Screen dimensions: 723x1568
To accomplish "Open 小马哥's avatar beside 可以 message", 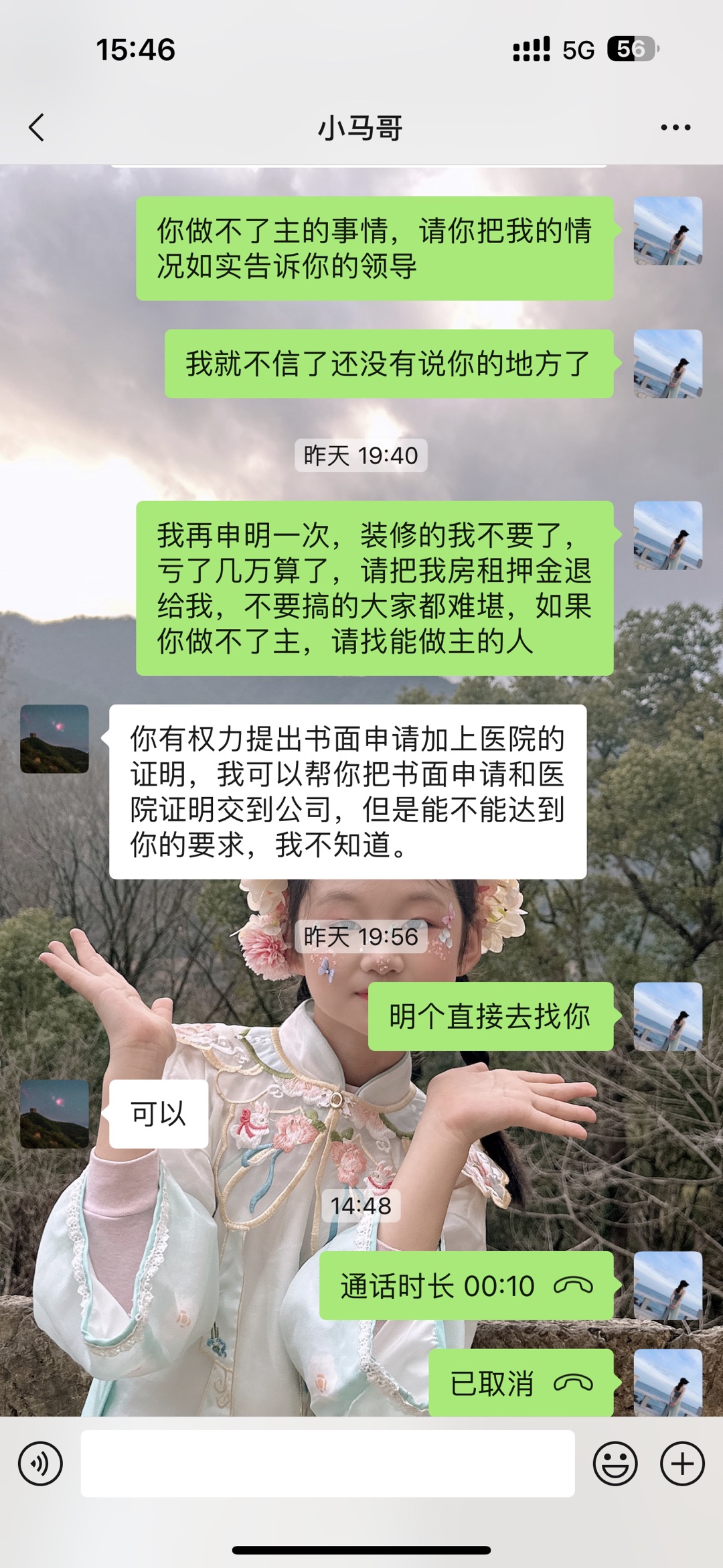I will click(x=54, y=1113).
